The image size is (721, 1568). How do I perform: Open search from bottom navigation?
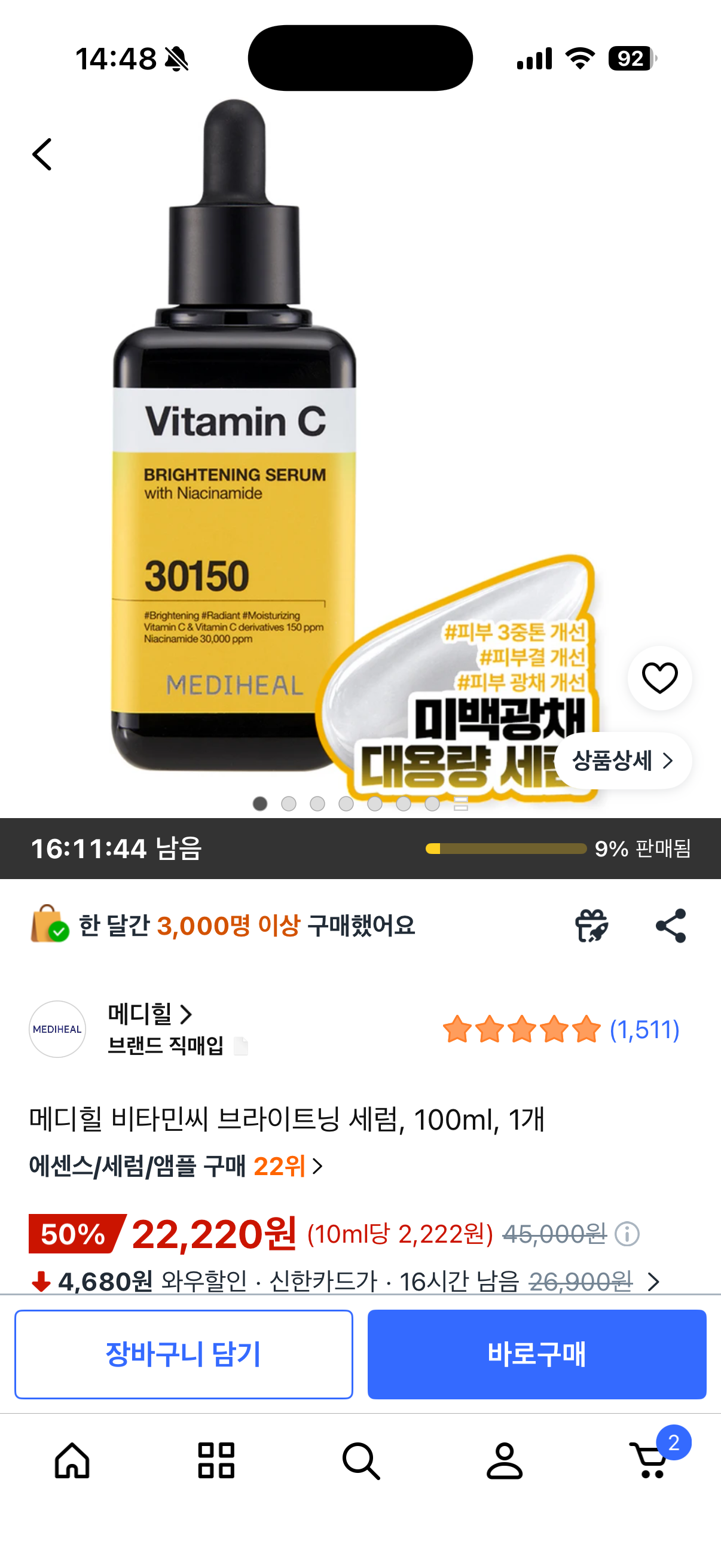click(361, 1460)
